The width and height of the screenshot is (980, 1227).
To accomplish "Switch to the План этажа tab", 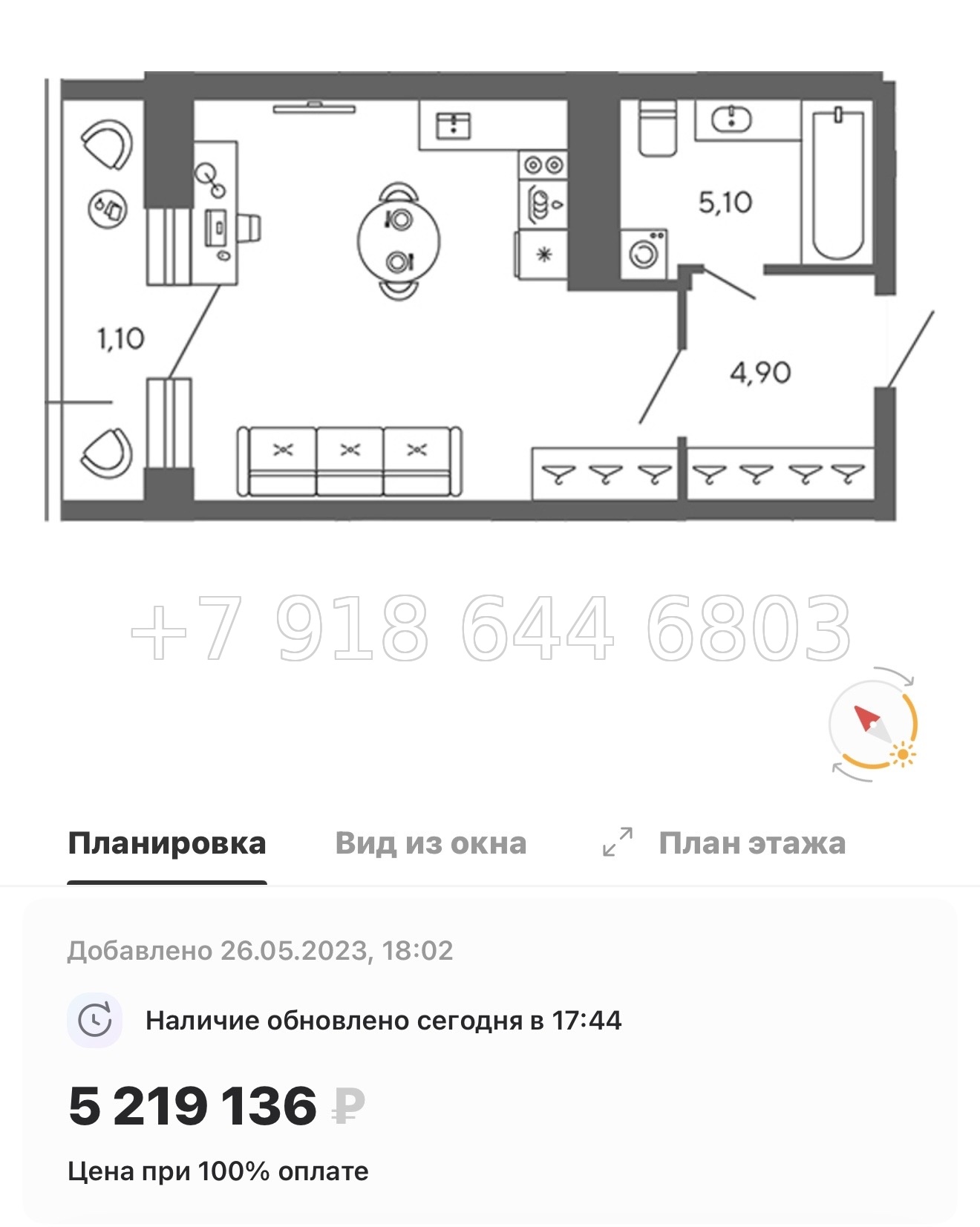I will tap(752, 842).
